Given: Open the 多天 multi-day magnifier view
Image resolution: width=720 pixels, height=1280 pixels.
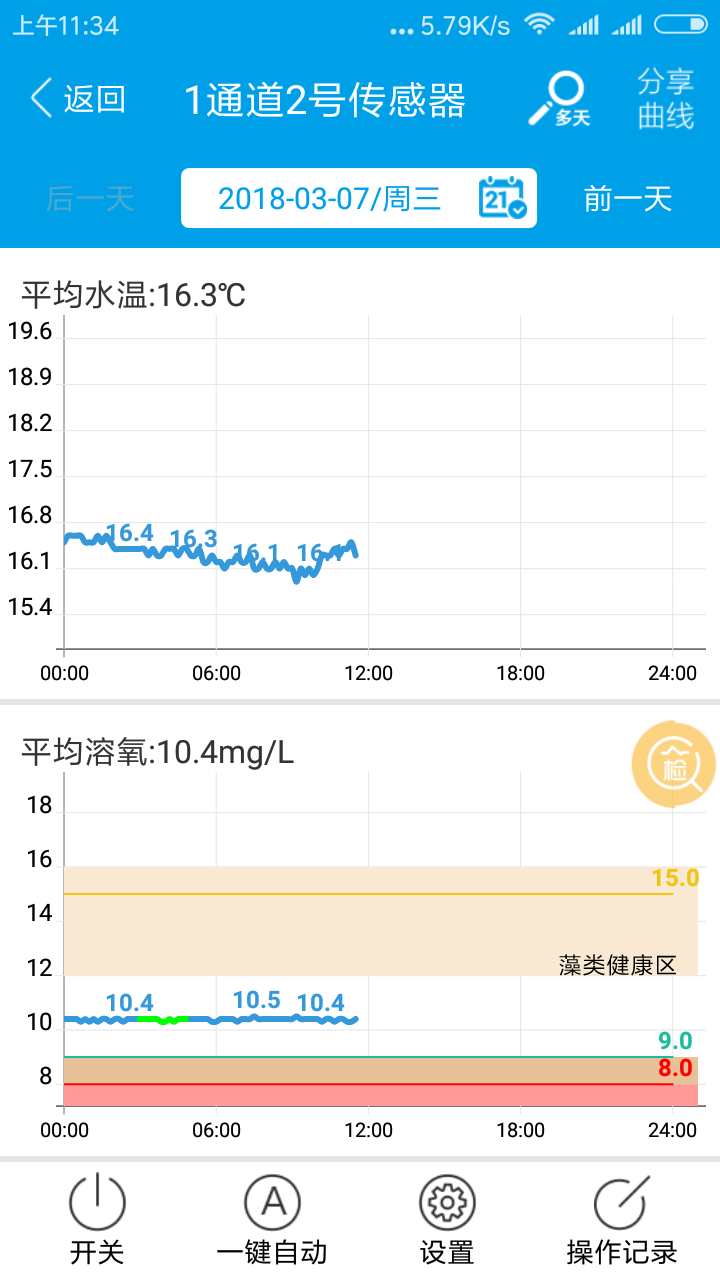Looking at the screenshot, I should tap(560, 99).
